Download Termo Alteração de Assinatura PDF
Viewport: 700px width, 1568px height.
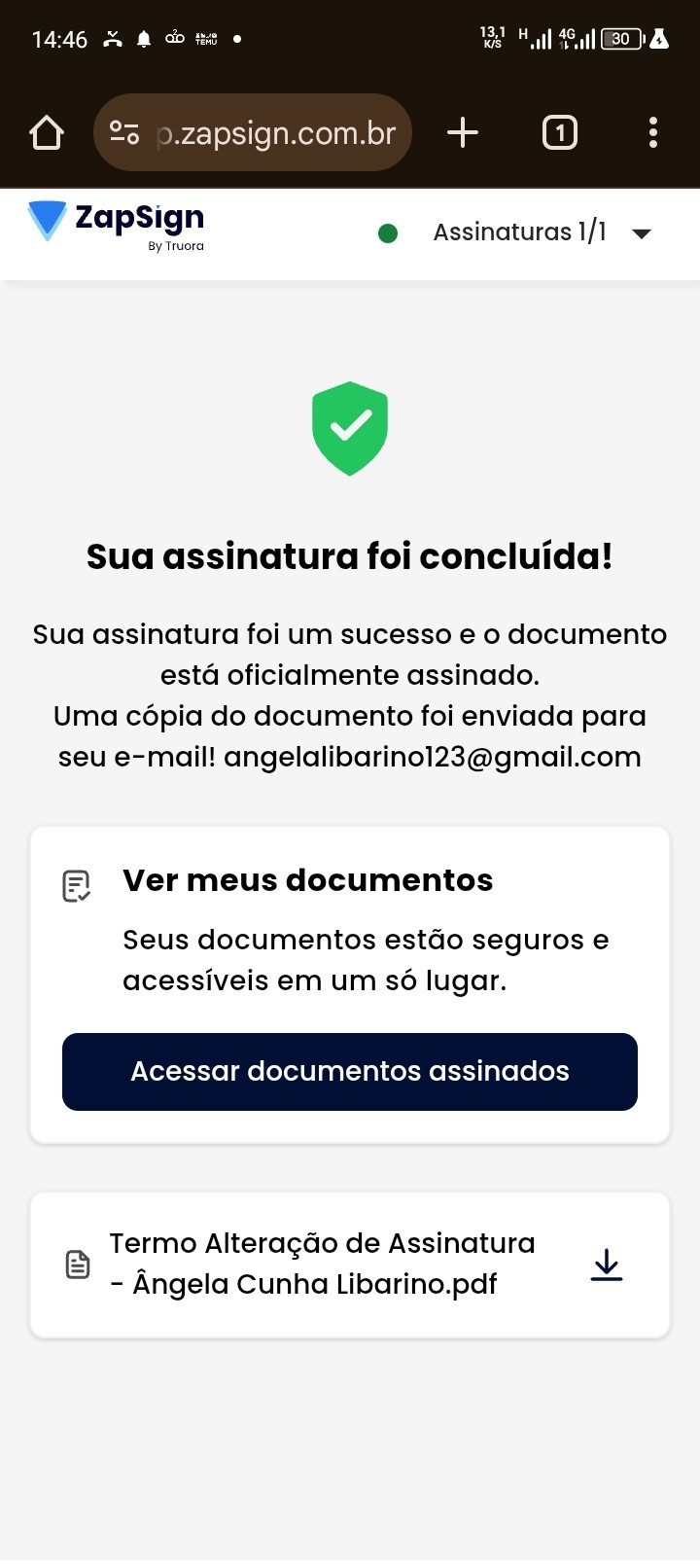point(607,1265)
